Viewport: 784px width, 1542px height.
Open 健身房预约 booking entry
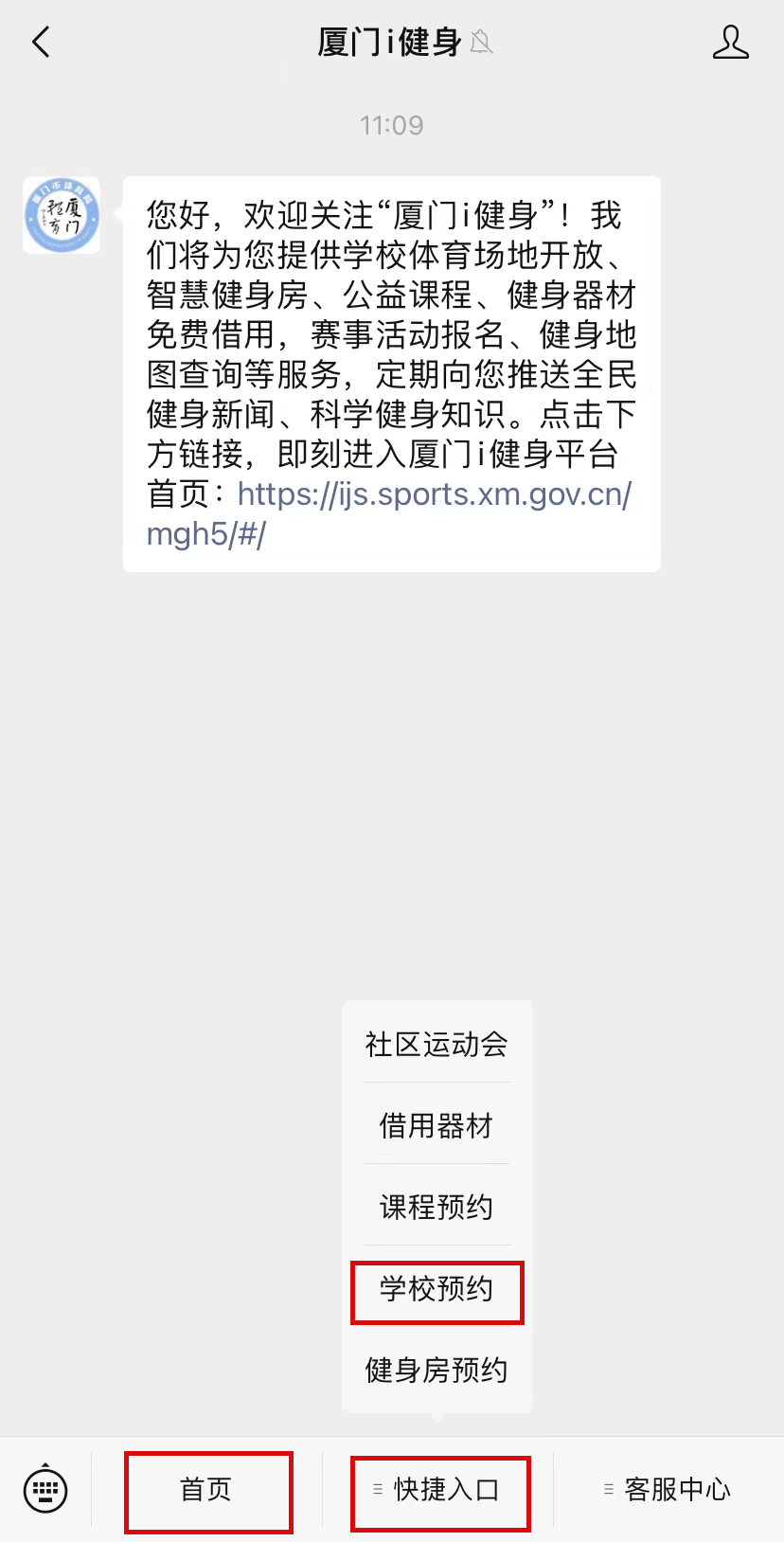coord(437,1370)
